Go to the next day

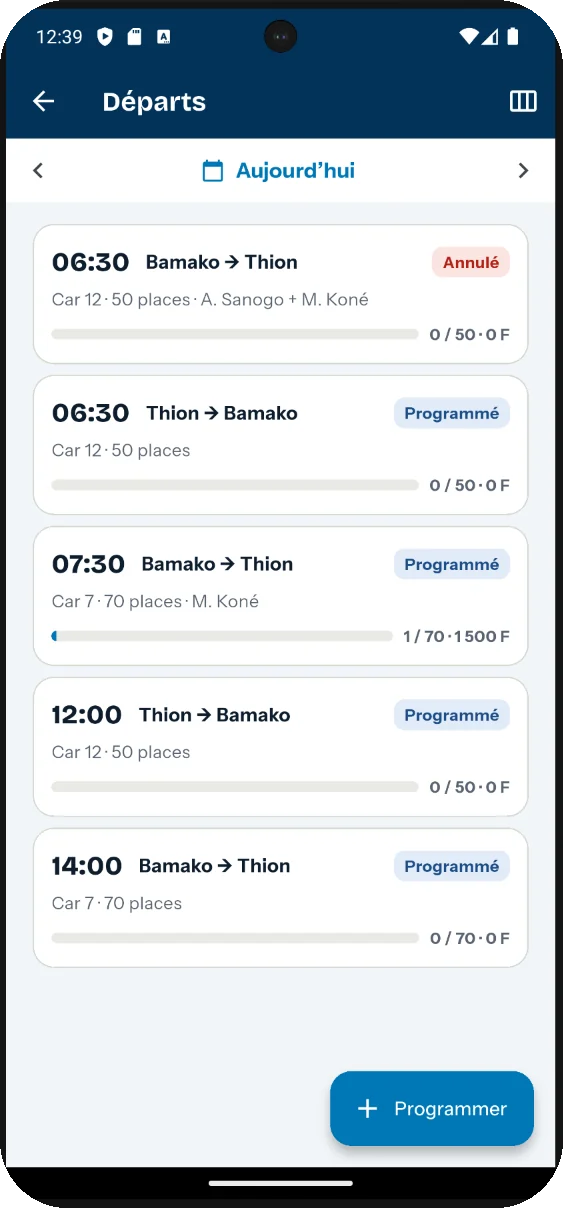pos(523,171)
